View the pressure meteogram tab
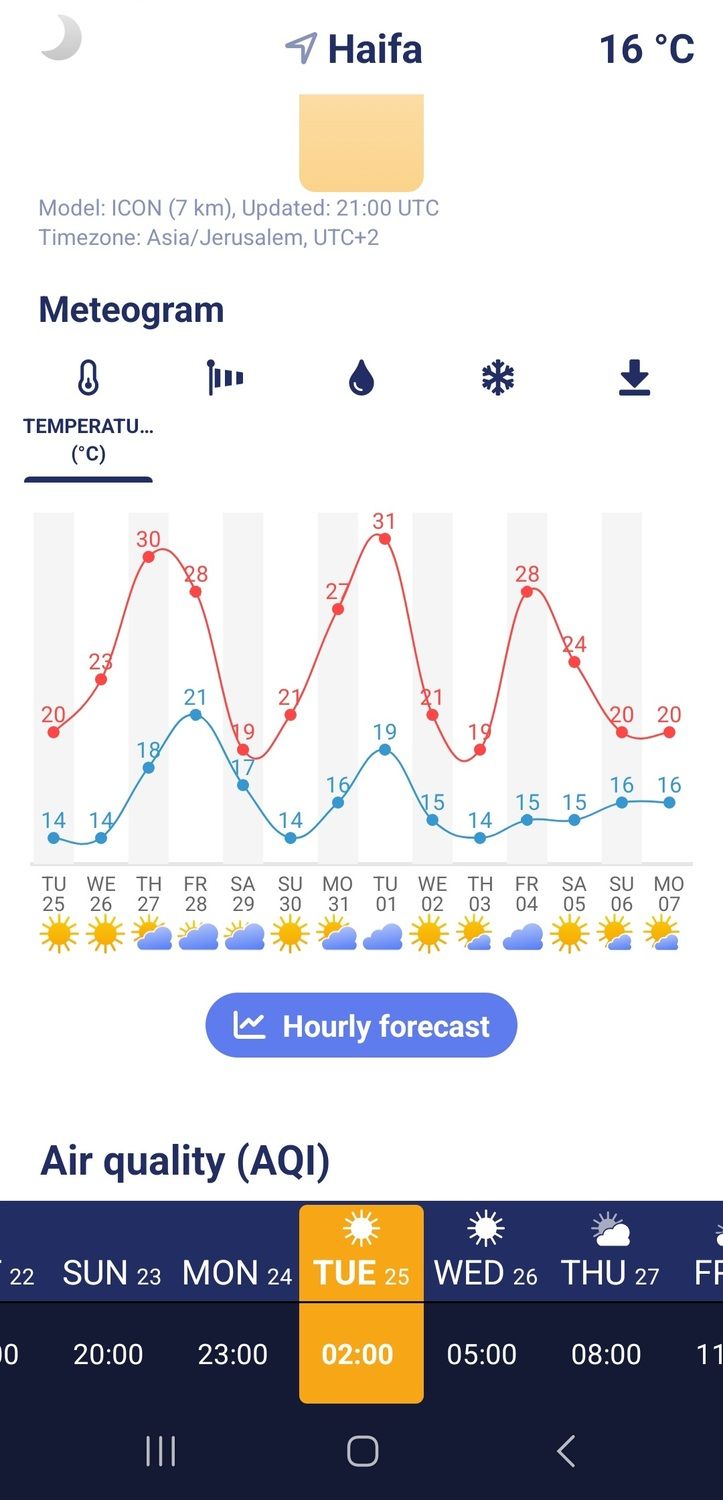 [634, 378]
